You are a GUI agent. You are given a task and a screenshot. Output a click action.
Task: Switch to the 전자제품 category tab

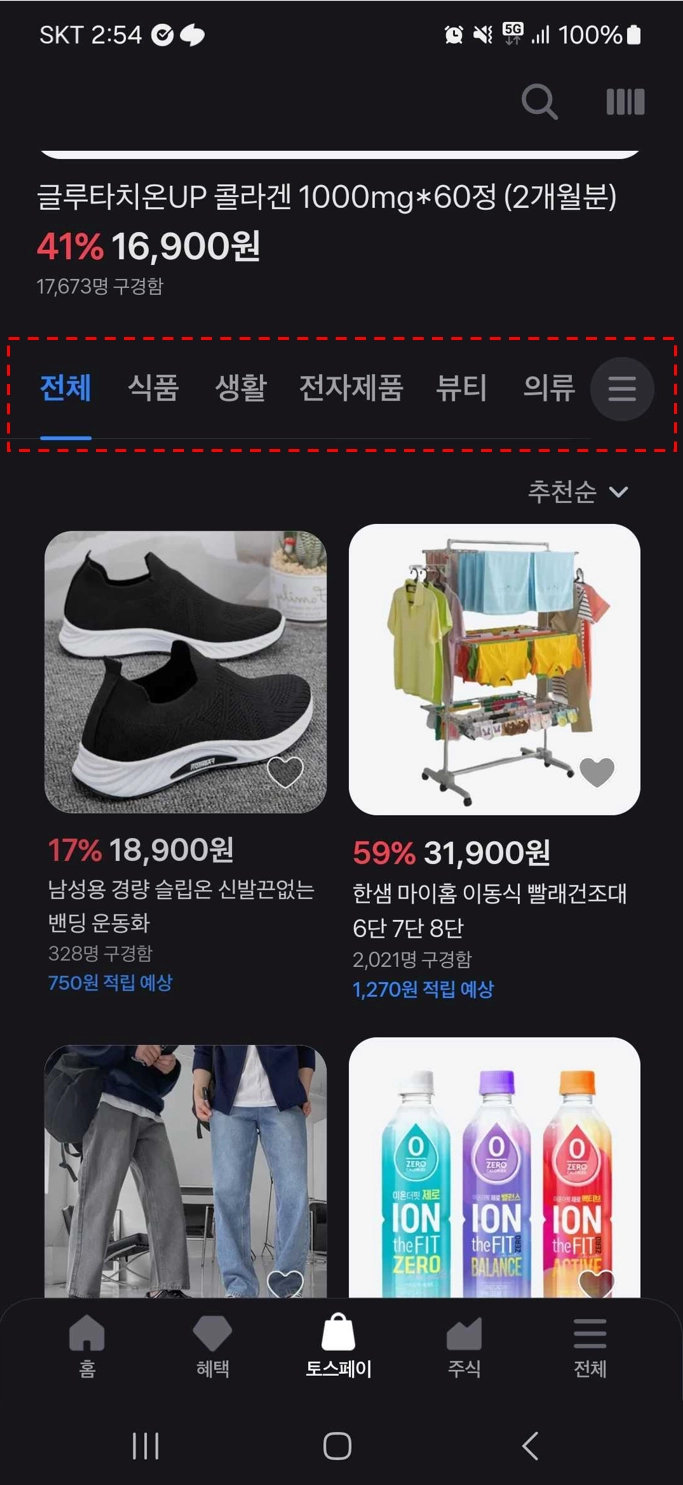(351, 388)
